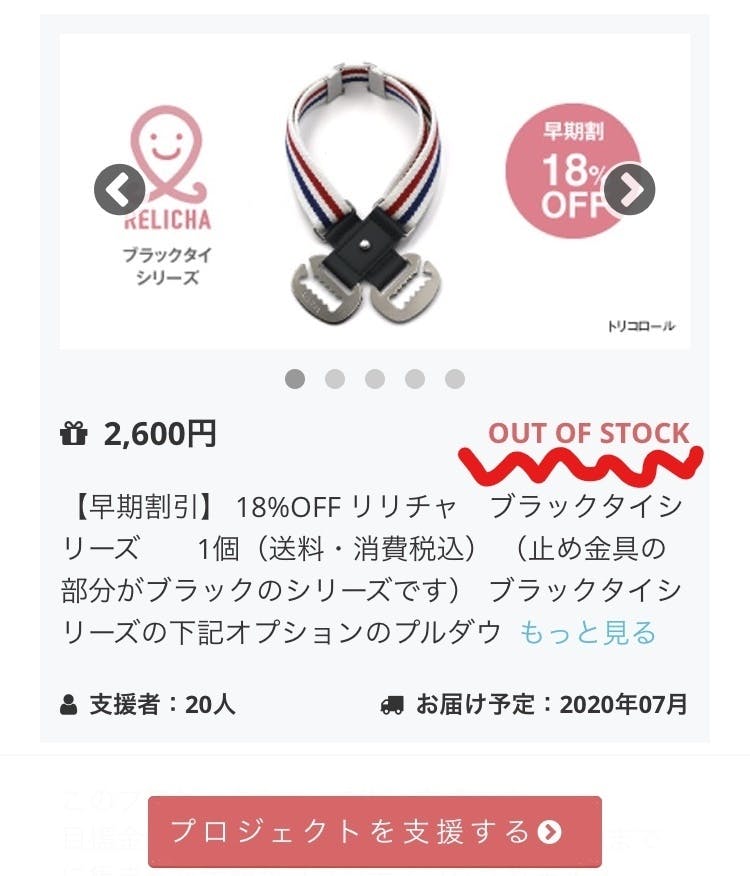Jump to the fifth carousel dot
750x876 pixels.
[x=455, y=379]
